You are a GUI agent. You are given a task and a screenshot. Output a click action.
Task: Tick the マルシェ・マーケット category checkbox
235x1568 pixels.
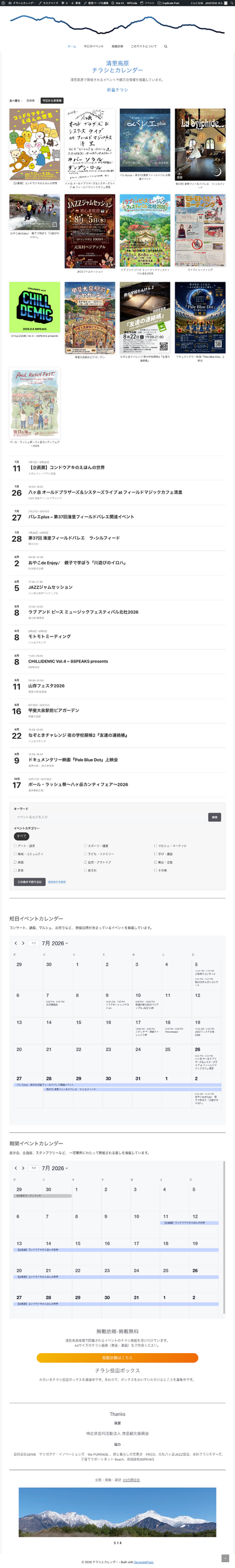coord(156,846)
